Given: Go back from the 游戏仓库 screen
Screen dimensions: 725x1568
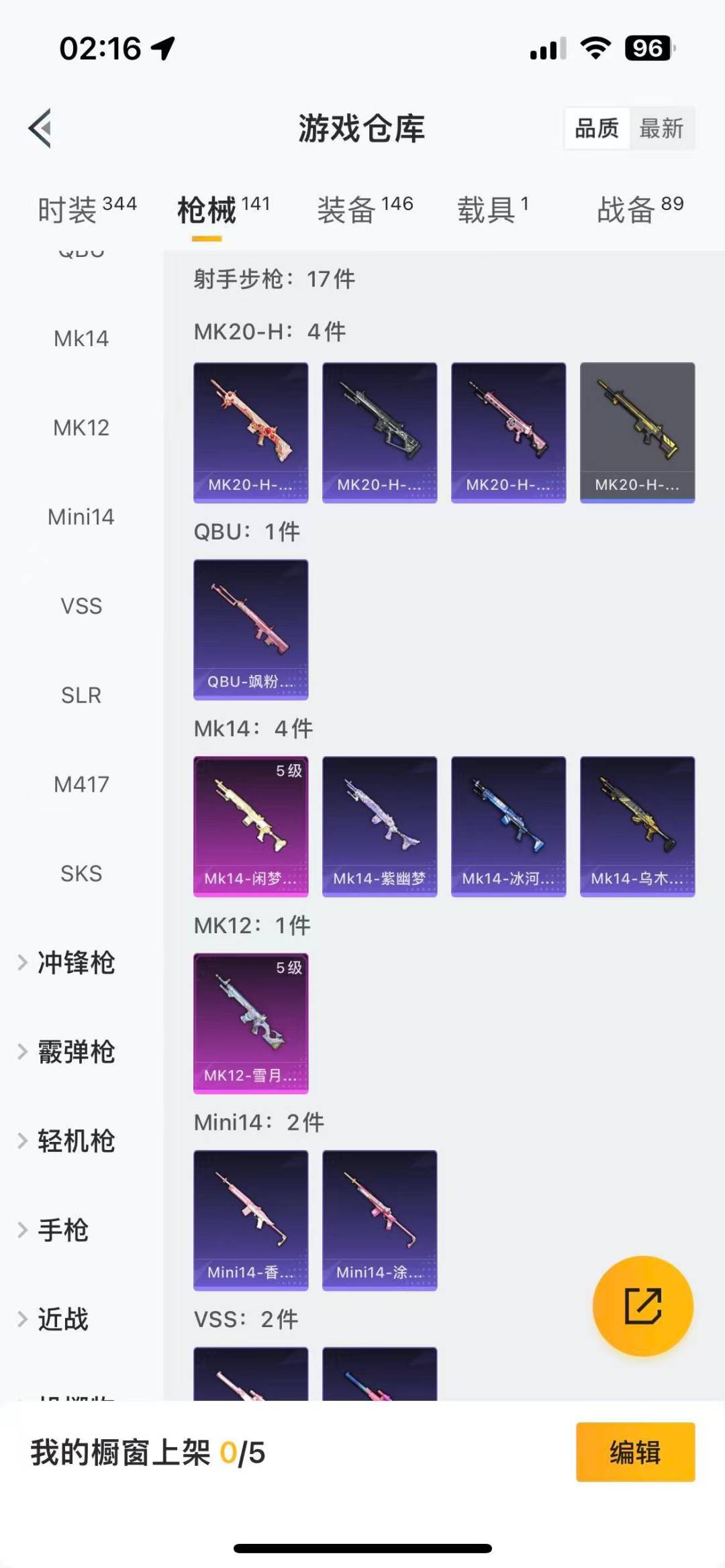Looking at the screenshot, I should click(x=40, y=127).
